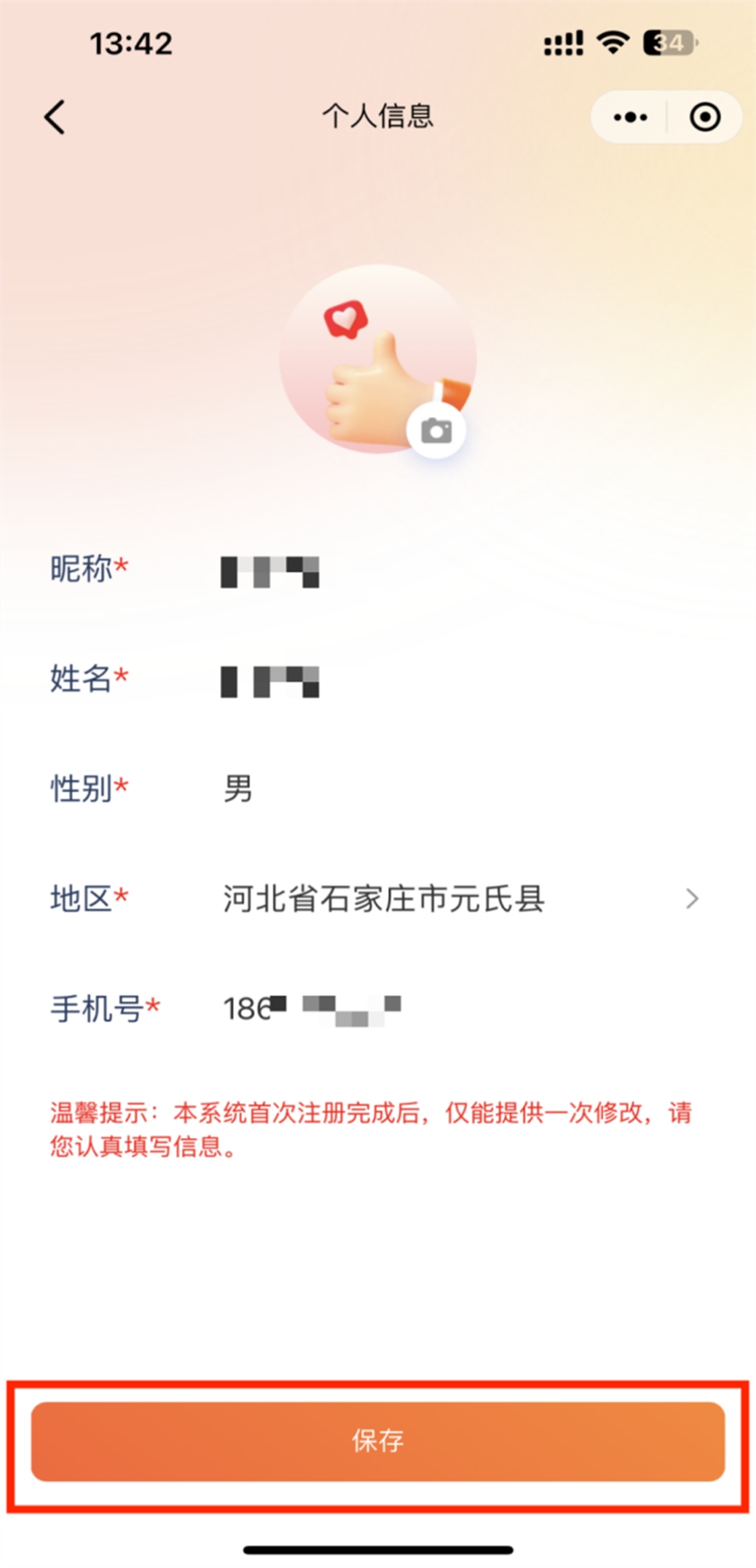Open the mini program more options menu
Viewport: 756px width, 1568px height.
click(629, 117)
